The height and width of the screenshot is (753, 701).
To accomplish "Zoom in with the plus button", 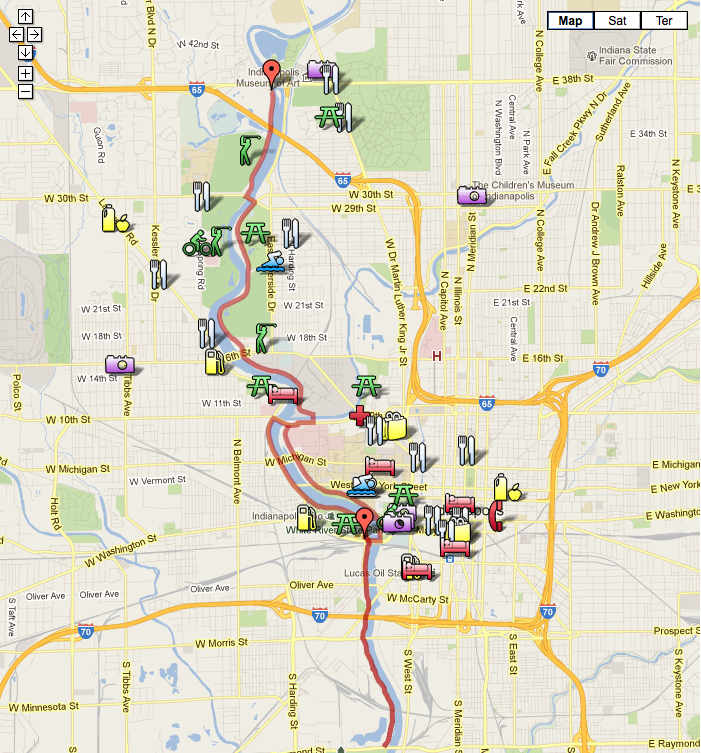I will 25,73.
